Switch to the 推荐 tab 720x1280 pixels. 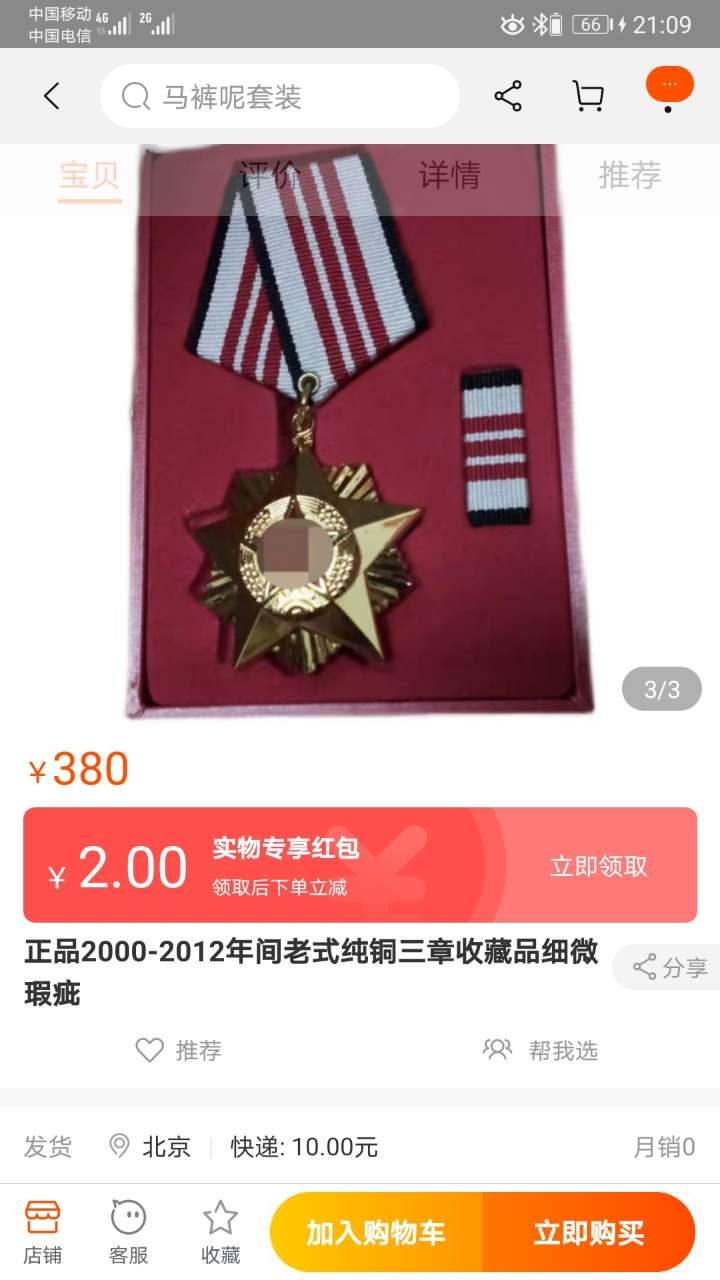tap(629, 176)
